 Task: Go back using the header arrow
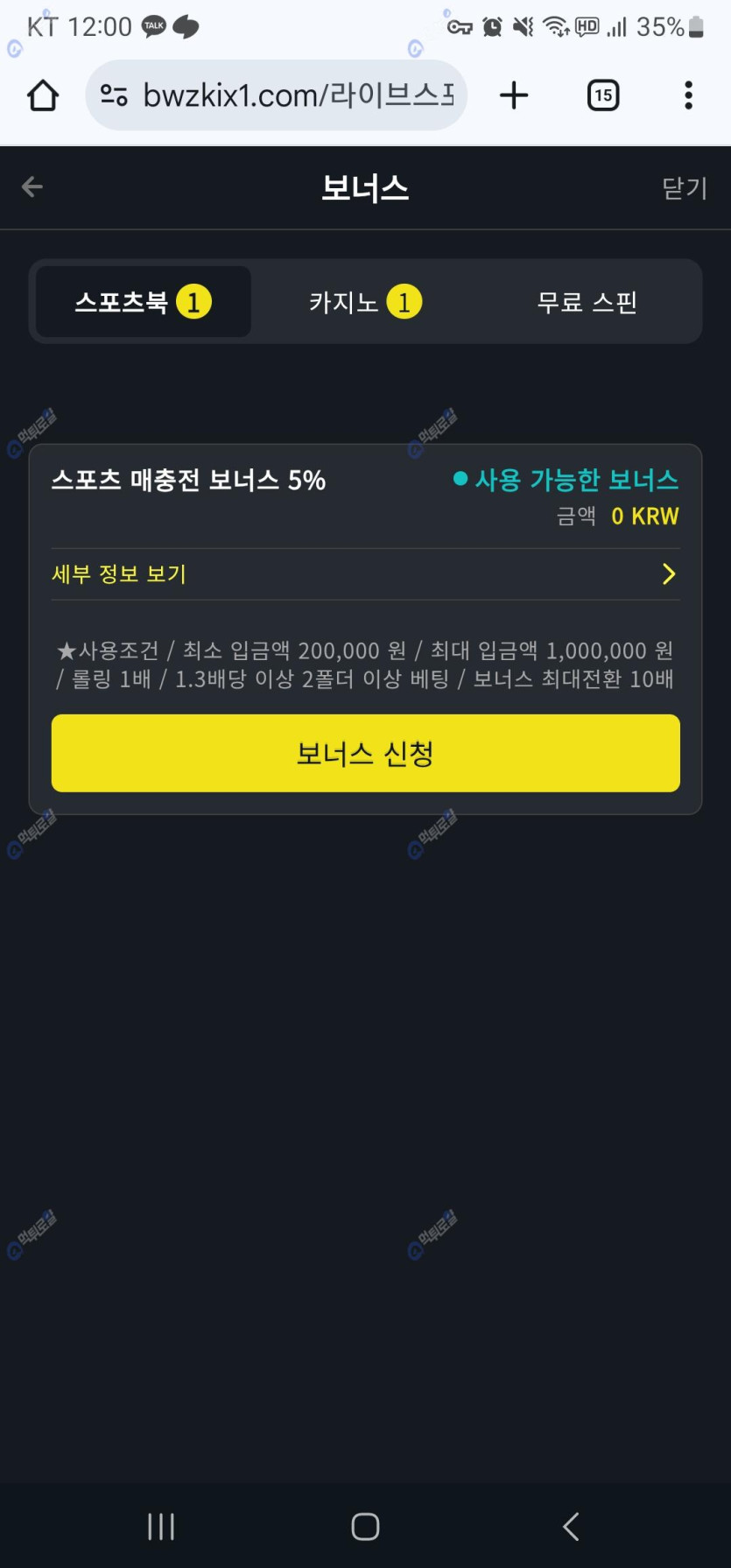tap(32, 186)
